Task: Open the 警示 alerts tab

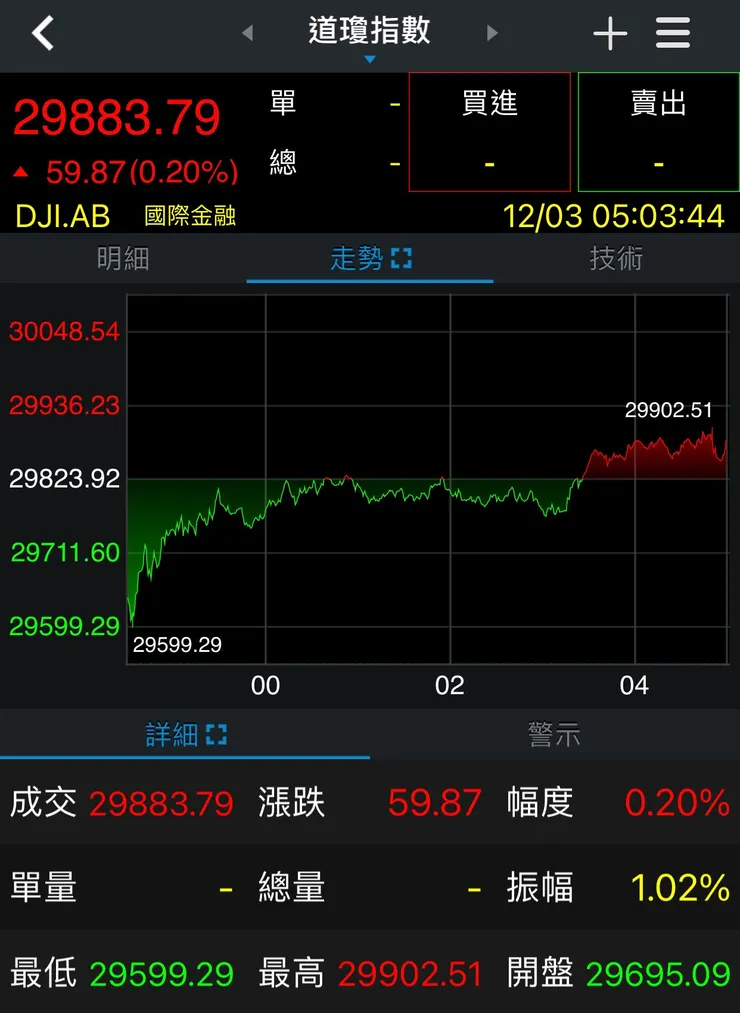Action: point(555,733)
